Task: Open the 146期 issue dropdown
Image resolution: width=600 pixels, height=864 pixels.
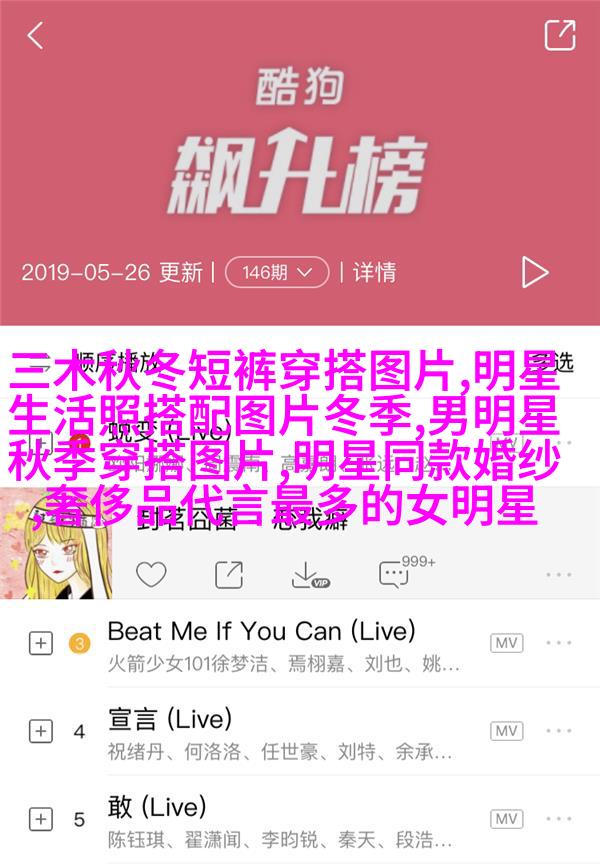Action: [277, 272]
